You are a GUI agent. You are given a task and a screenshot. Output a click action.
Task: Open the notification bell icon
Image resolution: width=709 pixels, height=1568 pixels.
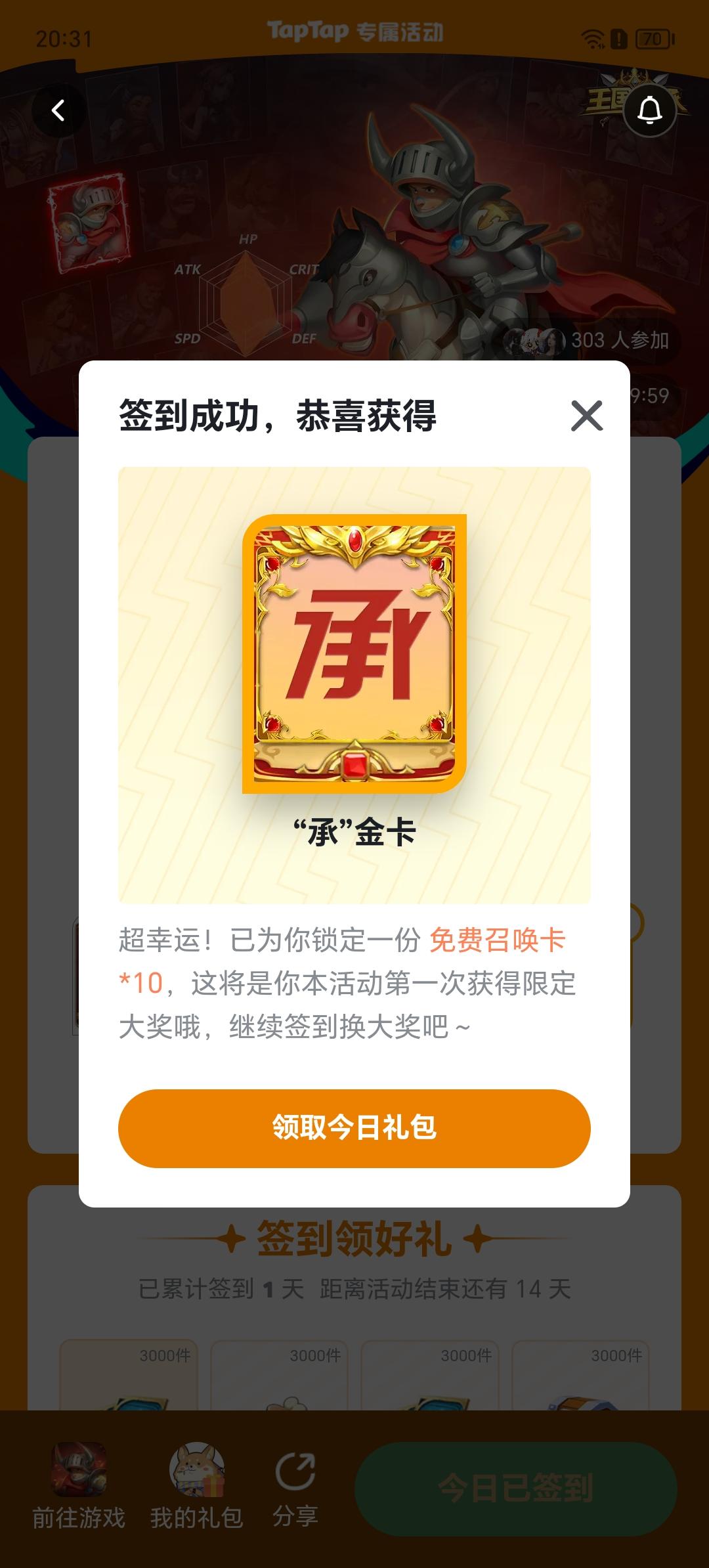click(x=650, y=110)
